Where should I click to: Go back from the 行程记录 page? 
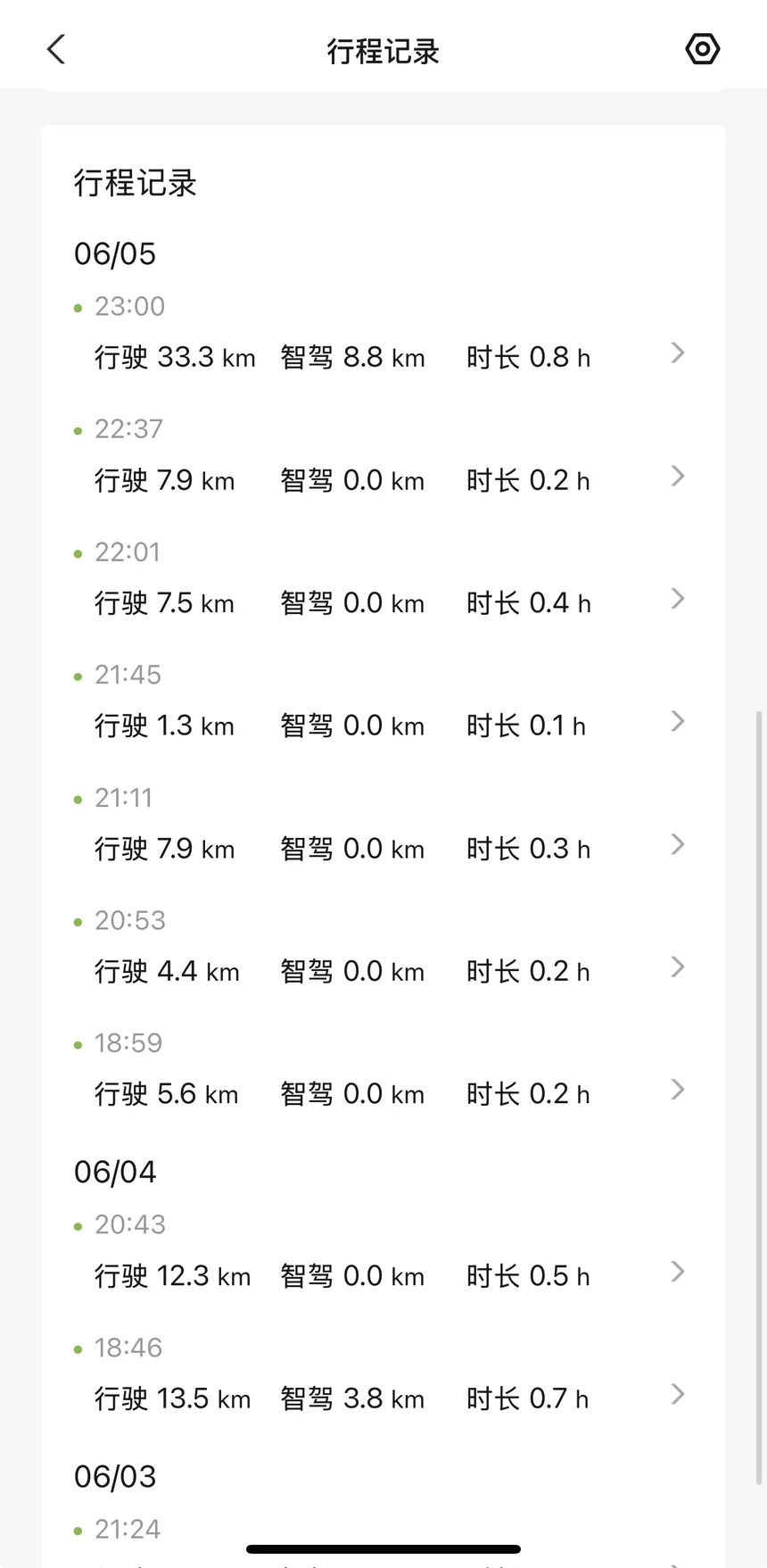pyautogui.click(x=56, y=50)
